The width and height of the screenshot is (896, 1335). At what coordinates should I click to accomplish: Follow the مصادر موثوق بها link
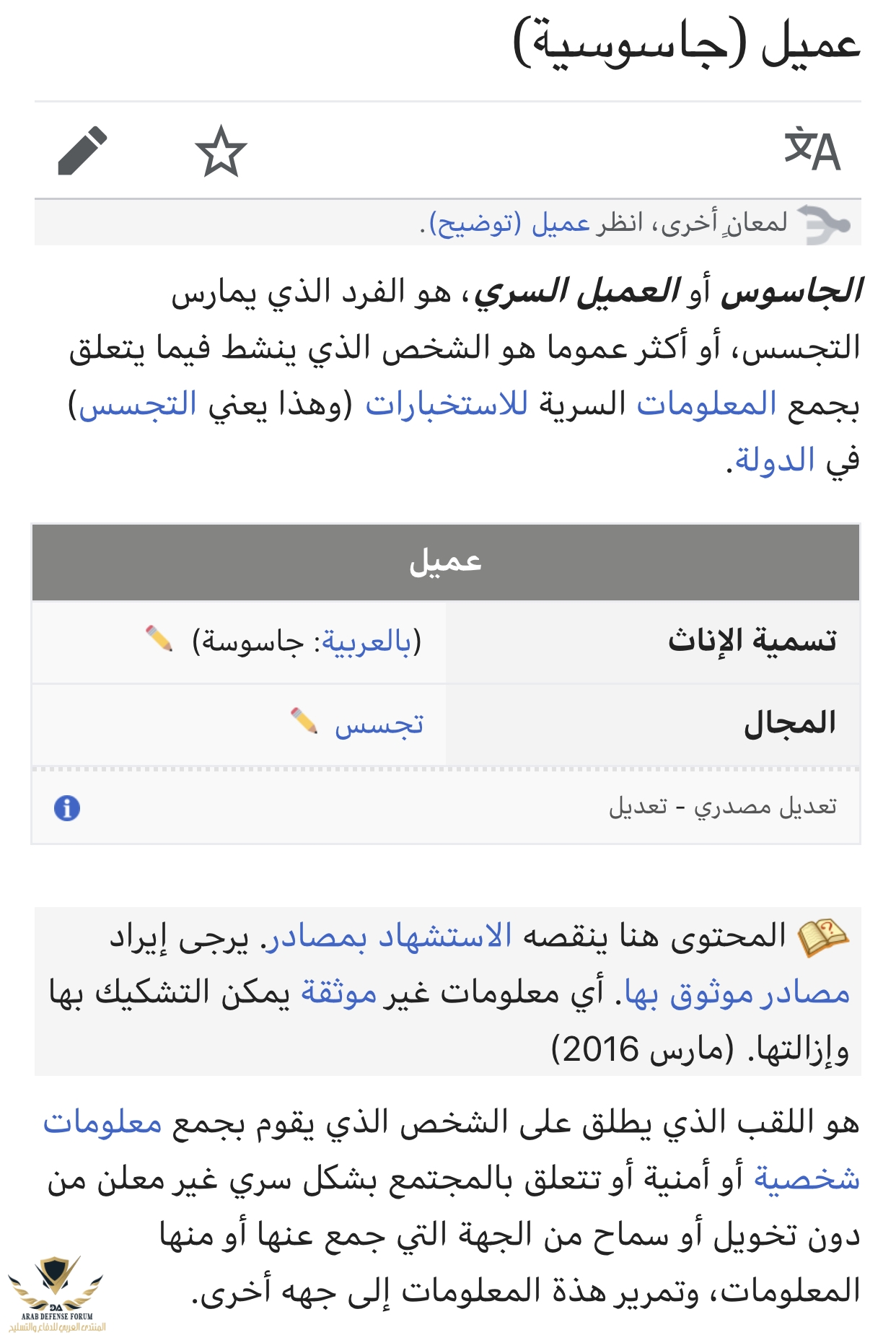737,994
